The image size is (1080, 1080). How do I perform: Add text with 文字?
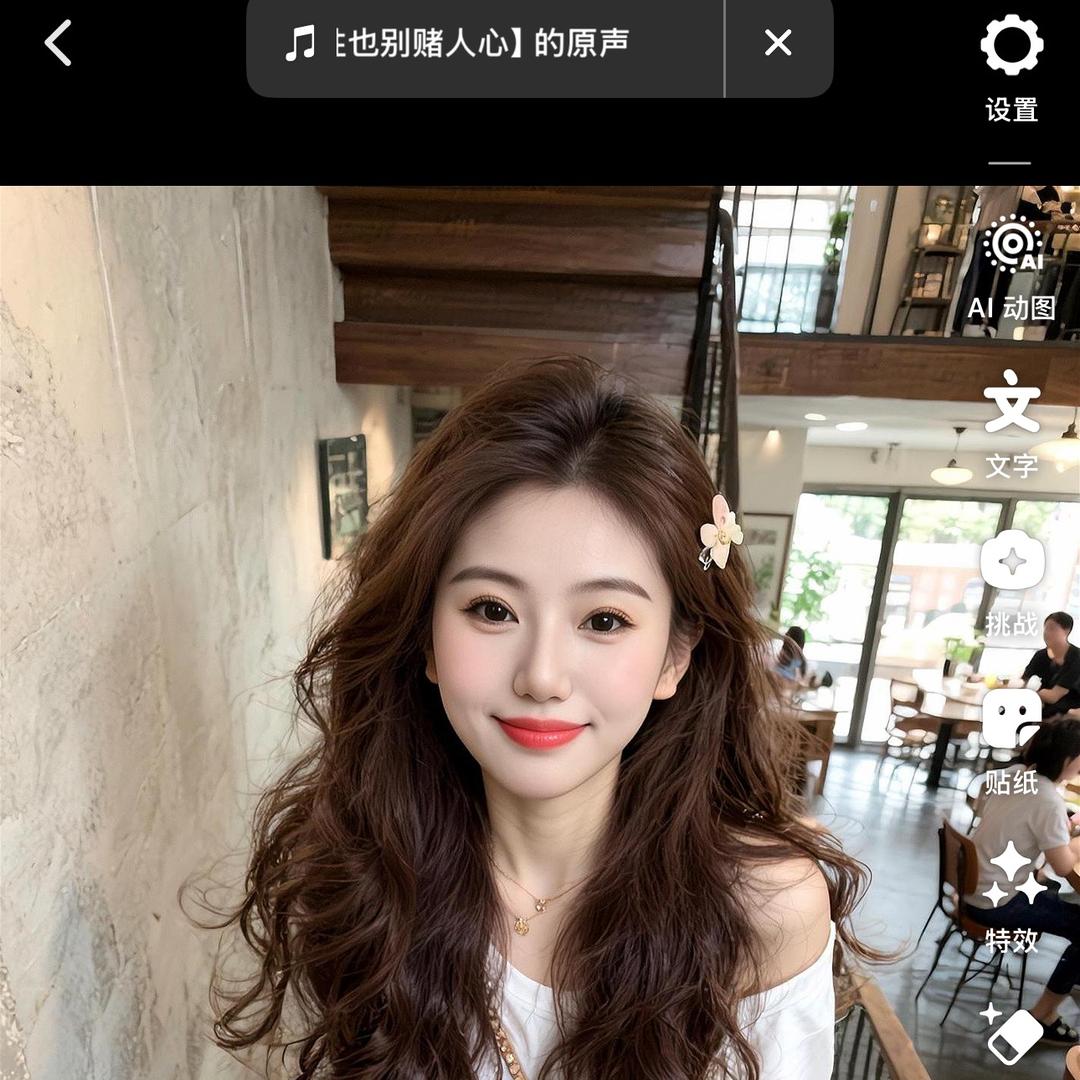coord(1011,421)
